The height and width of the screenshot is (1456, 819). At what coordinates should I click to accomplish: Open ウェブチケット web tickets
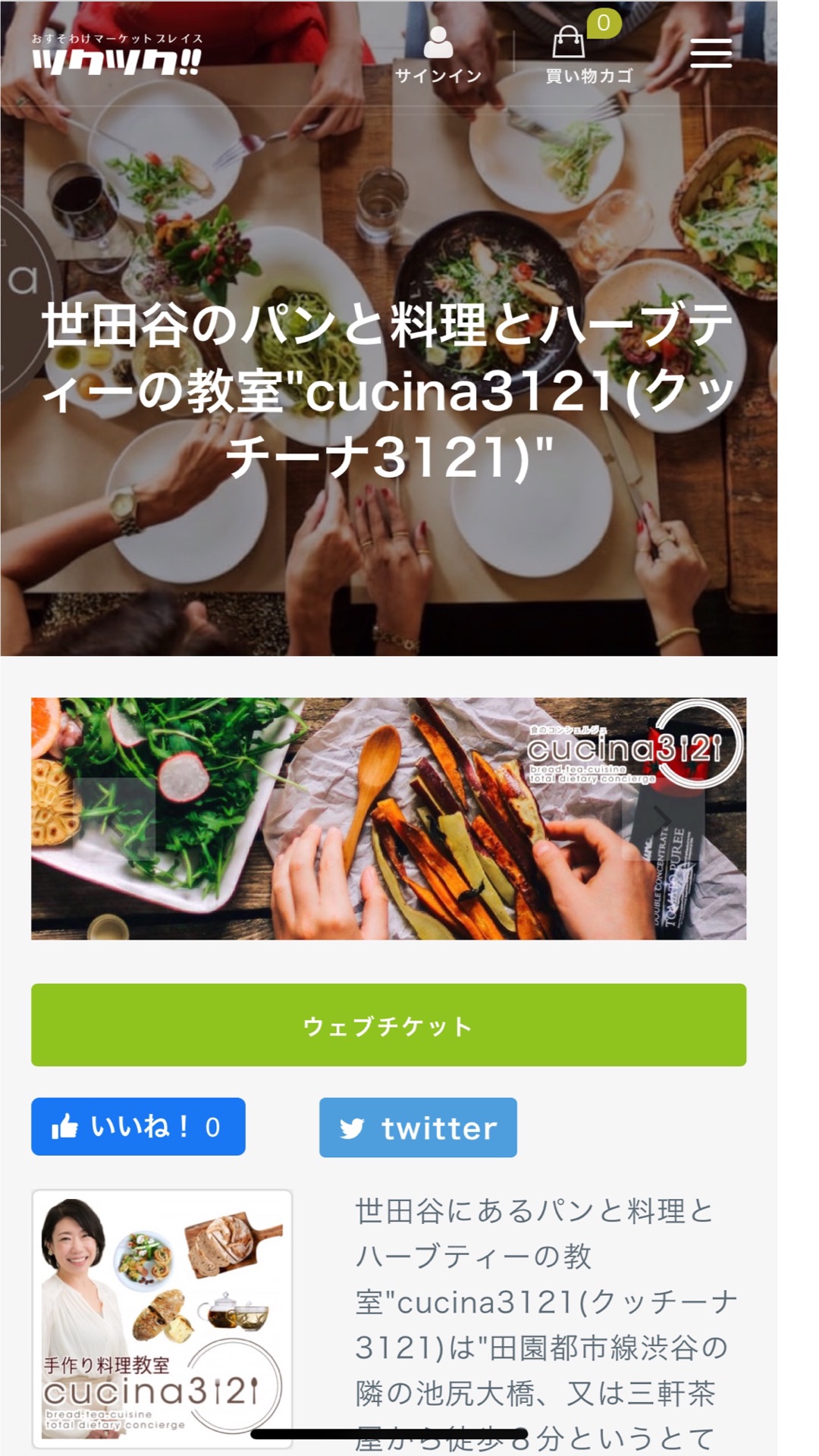pos(388,1025)
